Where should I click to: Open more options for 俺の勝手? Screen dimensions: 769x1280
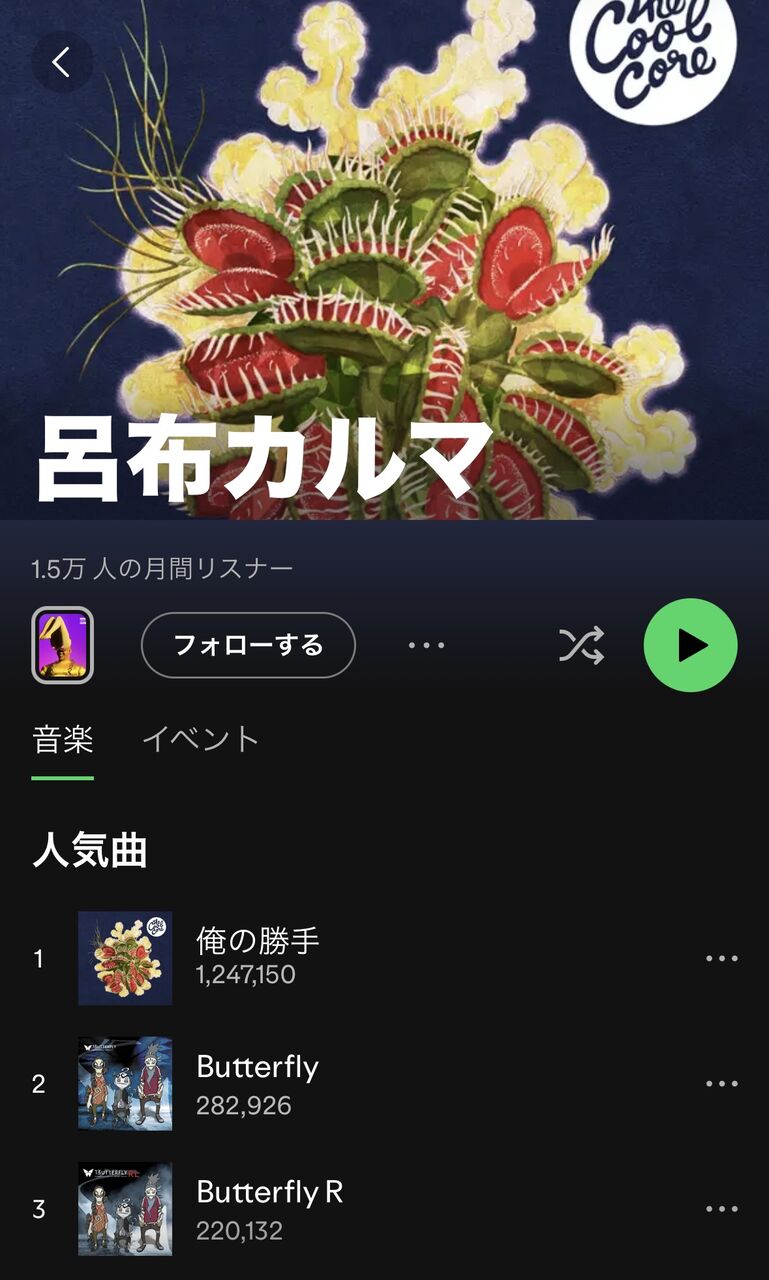coord(722,958)
